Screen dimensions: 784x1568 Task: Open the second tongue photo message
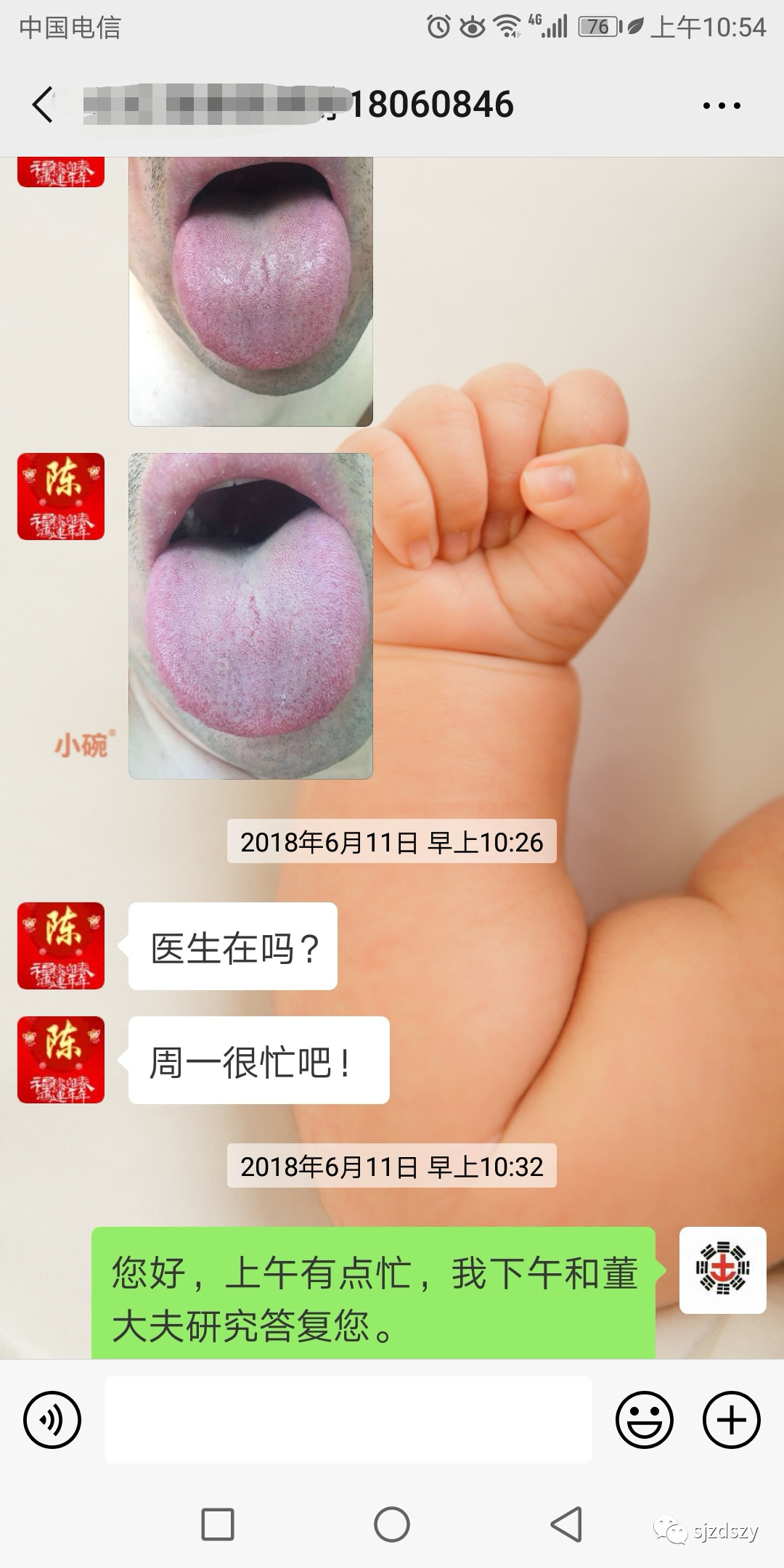(250, 616)
